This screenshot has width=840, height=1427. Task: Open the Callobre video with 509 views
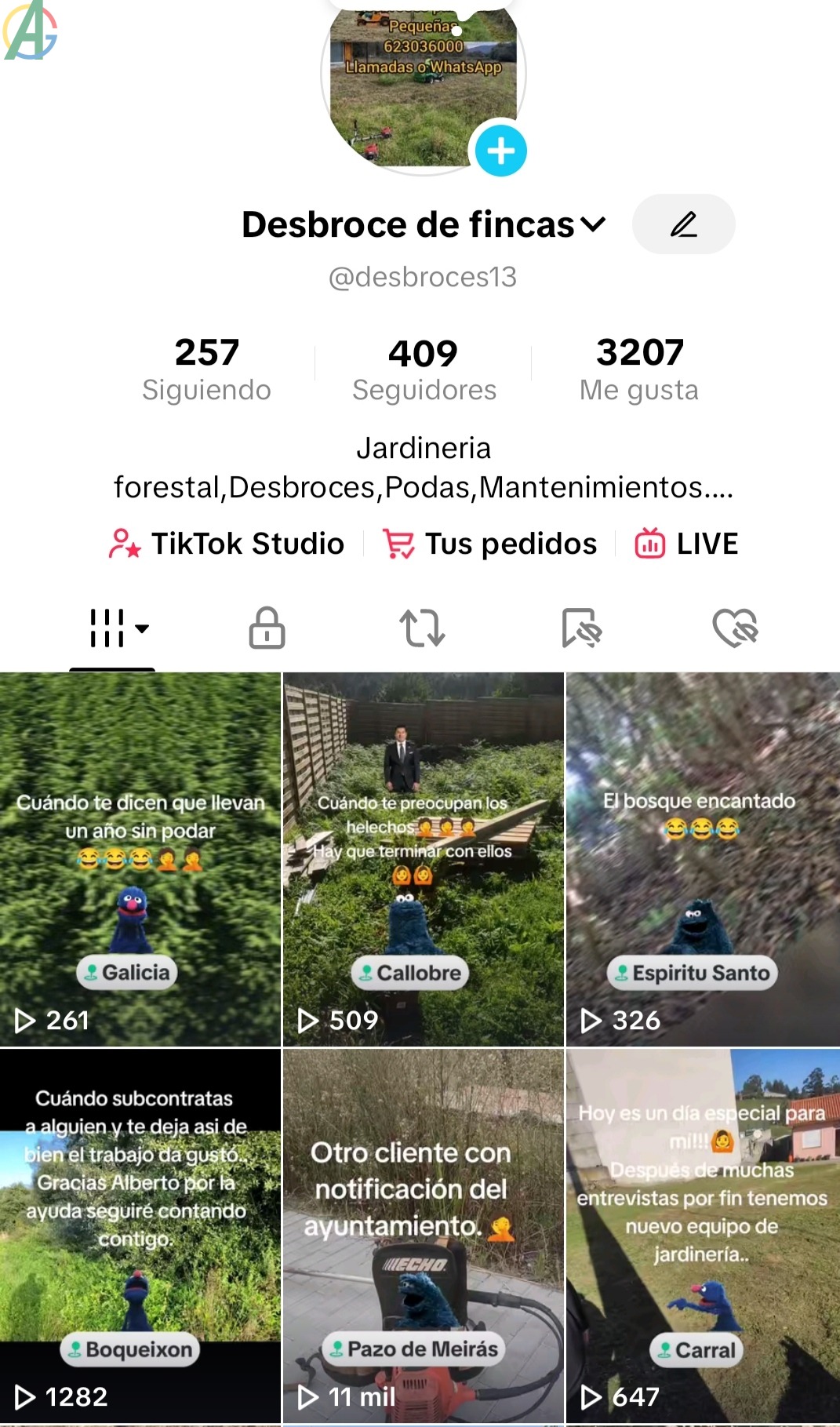(423, 859)
